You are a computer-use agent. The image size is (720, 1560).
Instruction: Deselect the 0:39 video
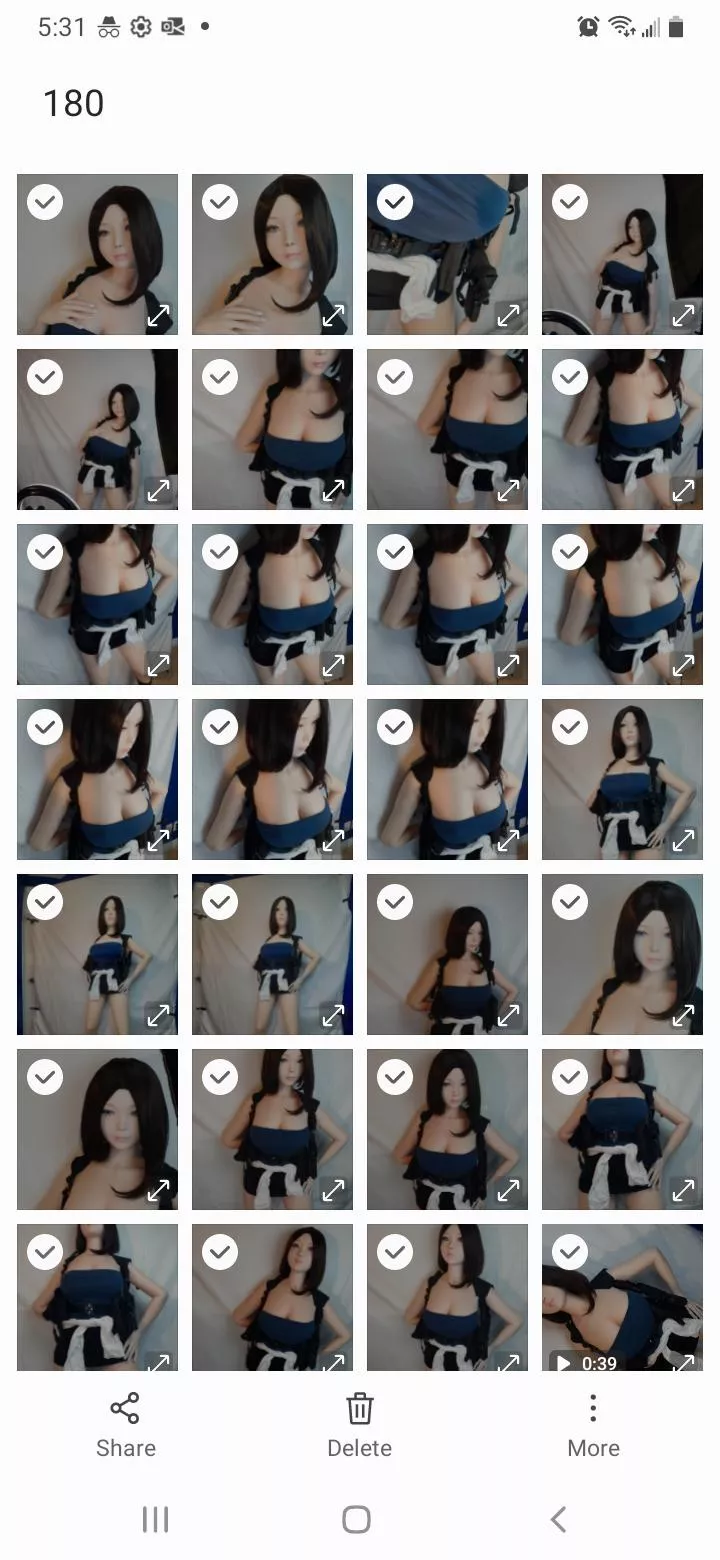tap(570, 1252)
